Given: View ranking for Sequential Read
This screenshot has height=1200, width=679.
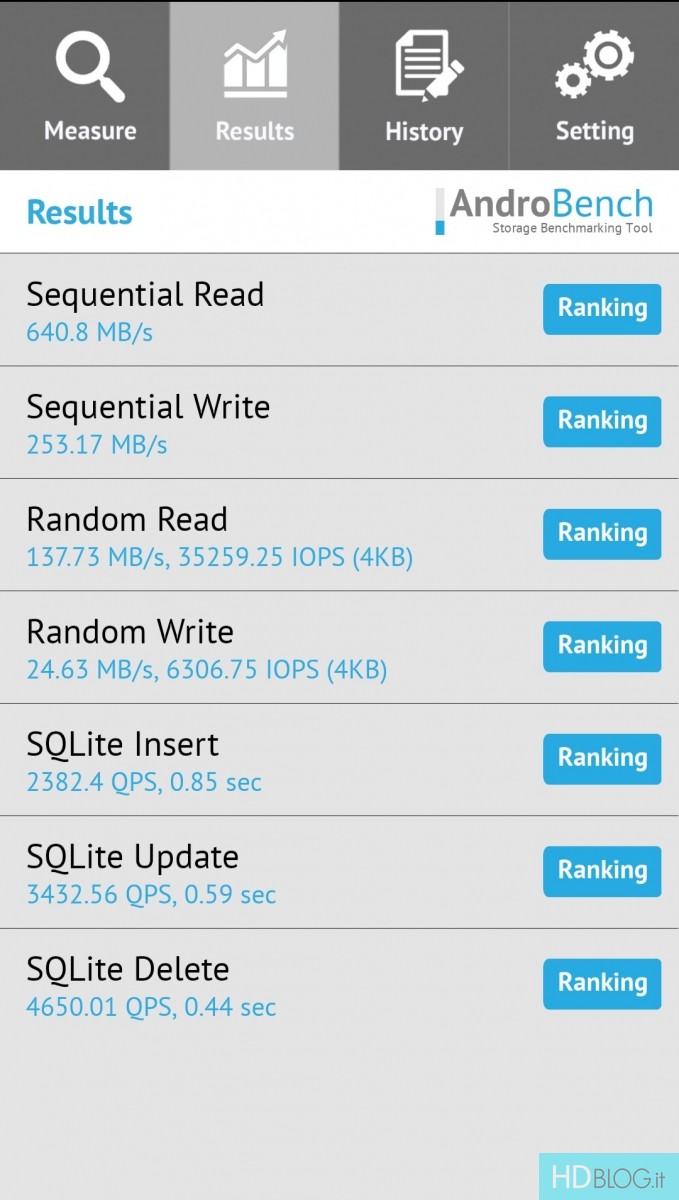Looking at the screenshot, I should pyautogui.click(x=602, y=309).
